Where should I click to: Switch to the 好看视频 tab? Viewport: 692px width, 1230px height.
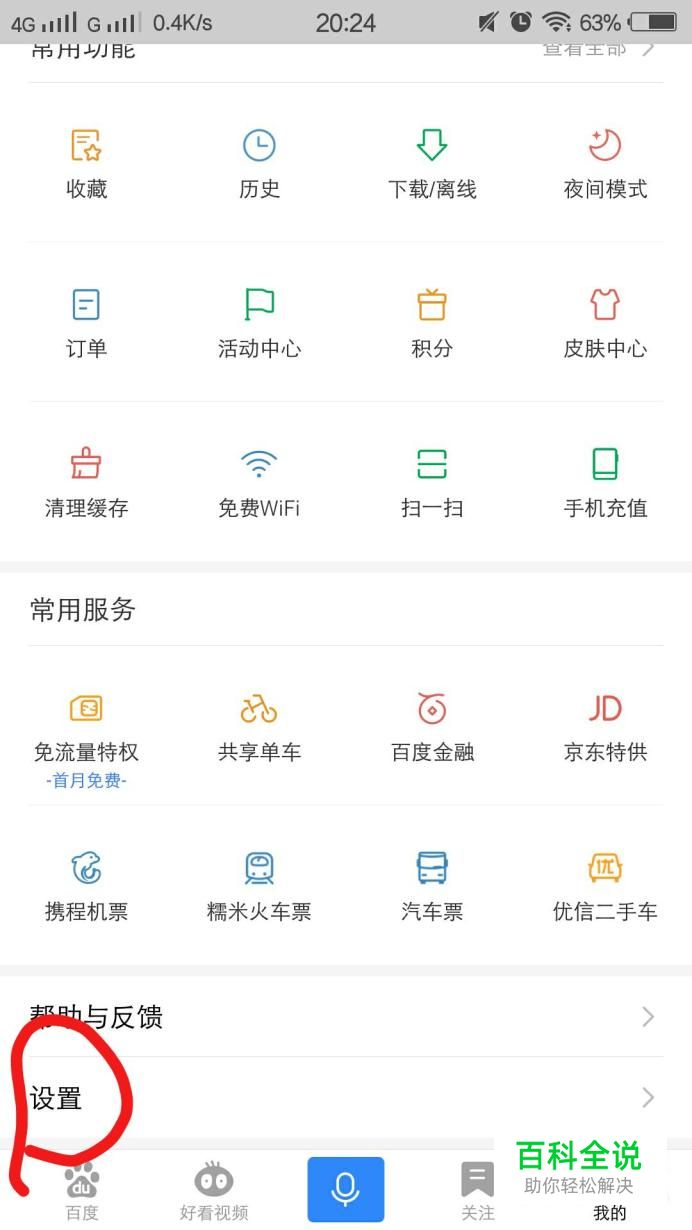pyautogui.click(x=214, y=1192)
